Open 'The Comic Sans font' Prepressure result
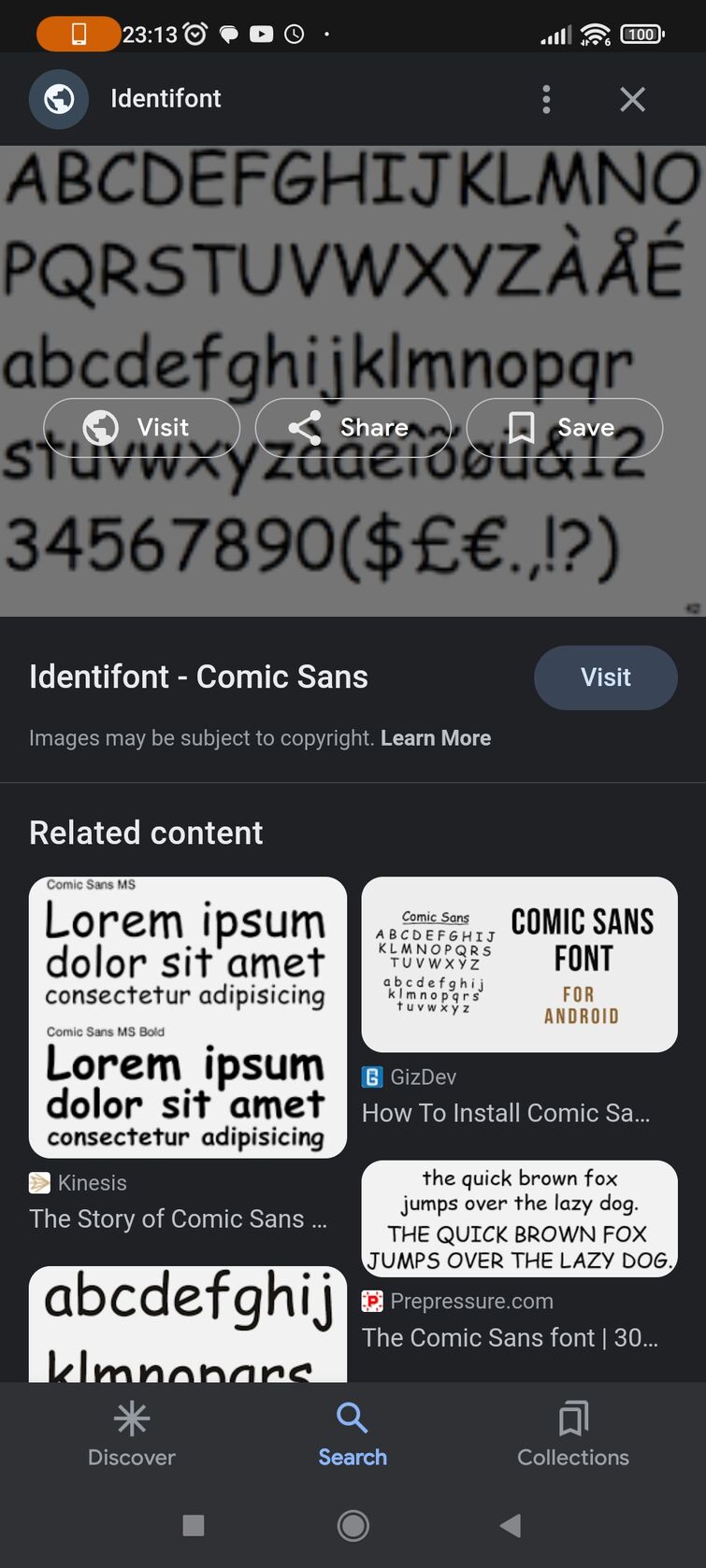 [508, 1337]
